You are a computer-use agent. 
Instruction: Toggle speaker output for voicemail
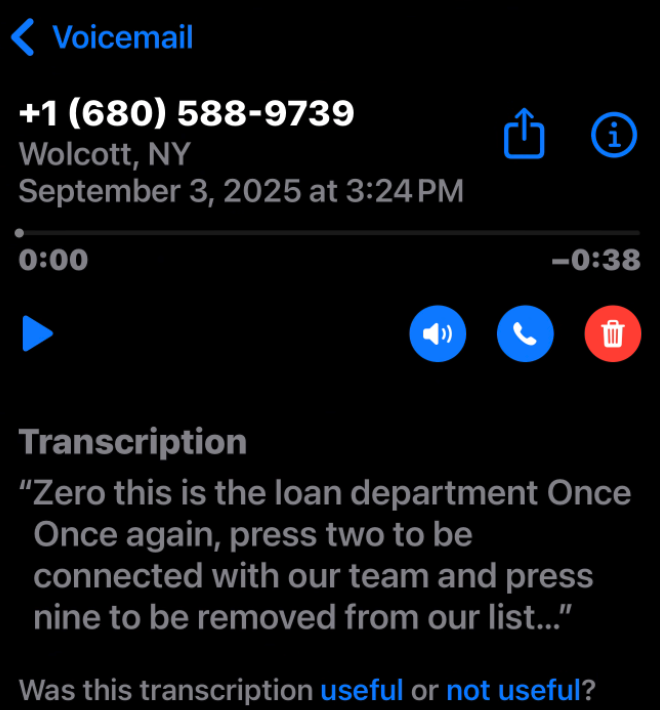(x=437, y=334)
